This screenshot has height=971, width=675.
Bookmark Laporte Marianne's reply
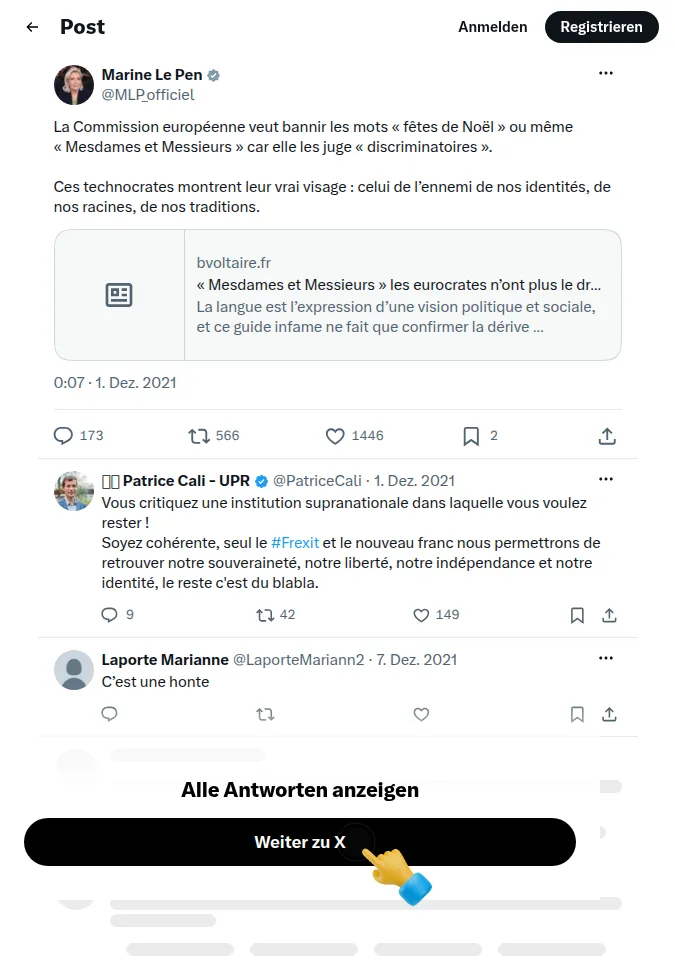click(x=577, y=715)
